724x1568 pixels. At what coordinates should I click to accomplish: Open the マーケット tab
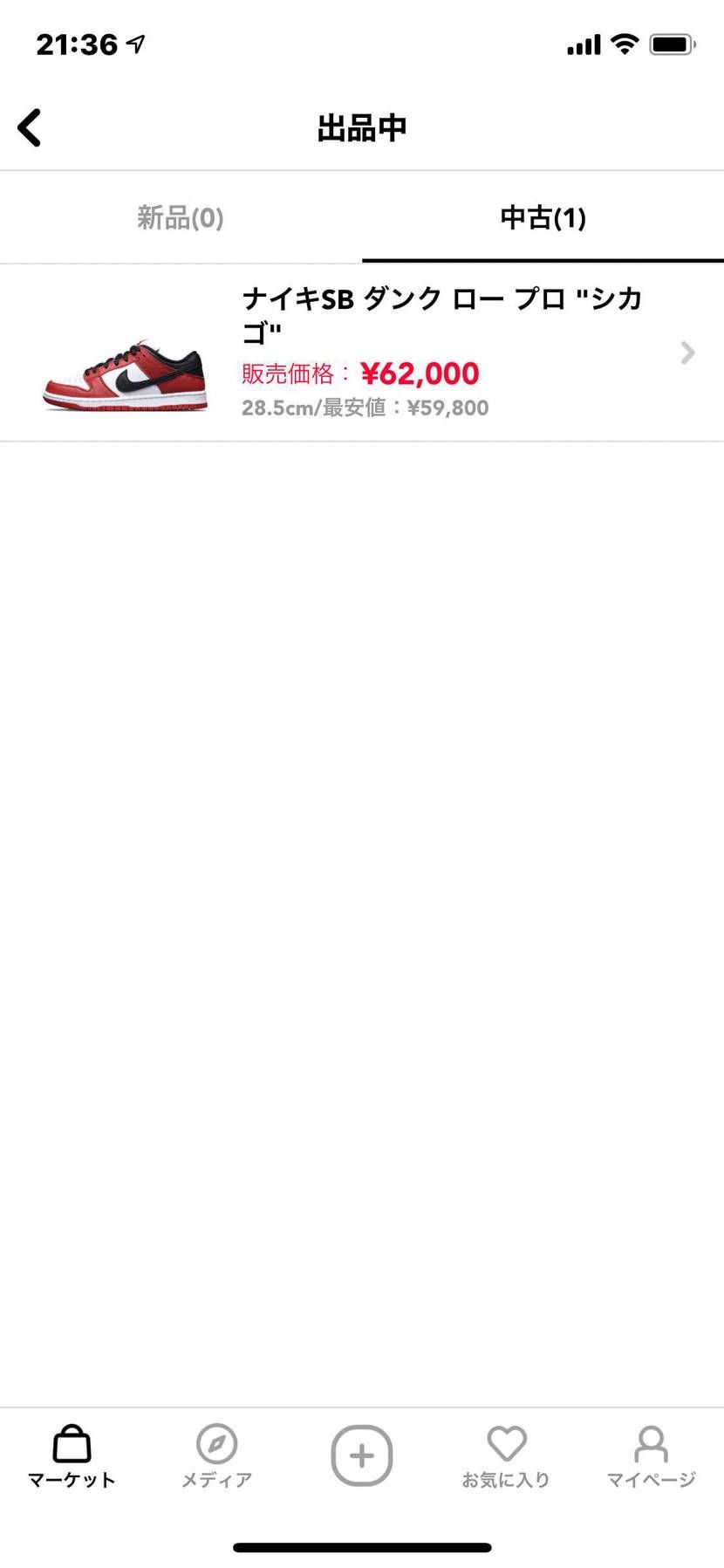pyautogui.click(x=72, y=1455)
